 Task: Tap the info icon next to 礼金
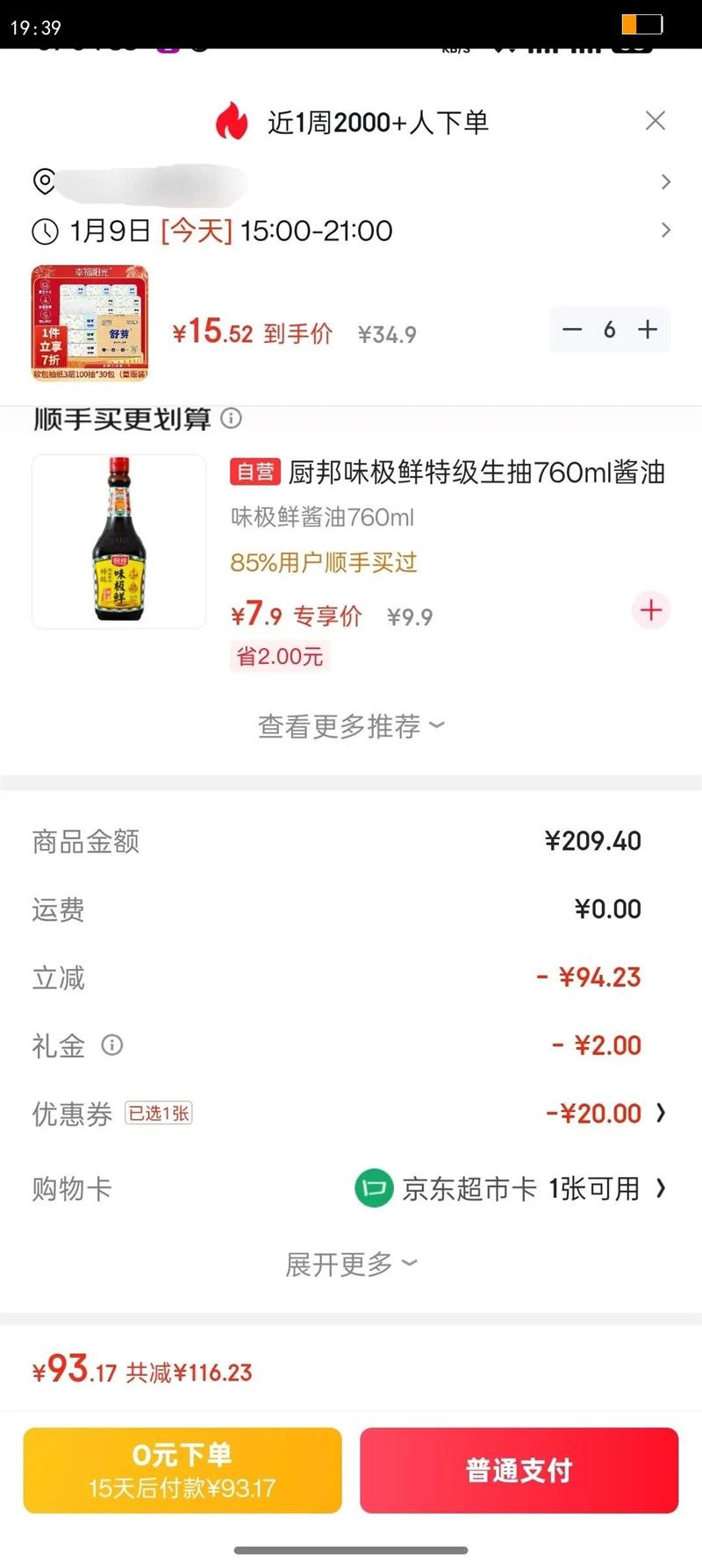[x=112, y=1045]
